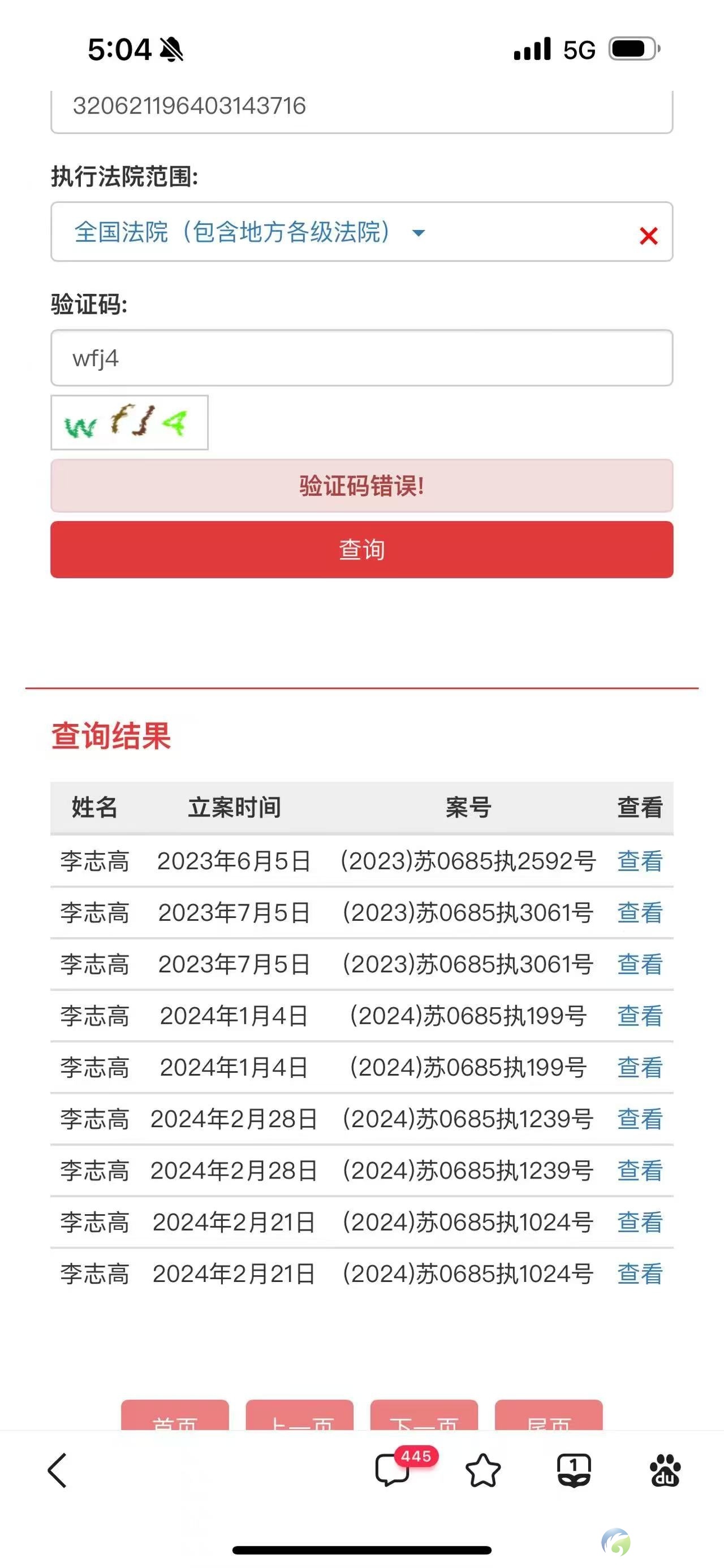Tap the red 查询 button
Viewport: 724px width, 1568px height.
361,549
